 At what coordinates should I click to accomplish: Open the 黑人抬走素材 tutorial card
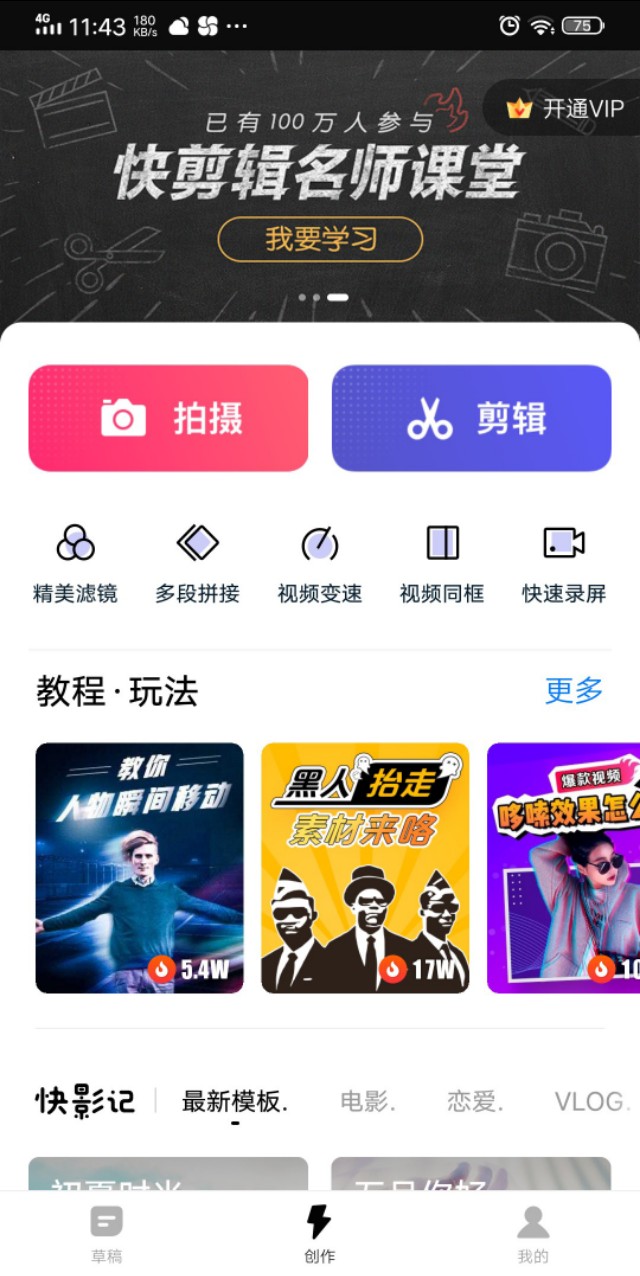tap(365, 868)
